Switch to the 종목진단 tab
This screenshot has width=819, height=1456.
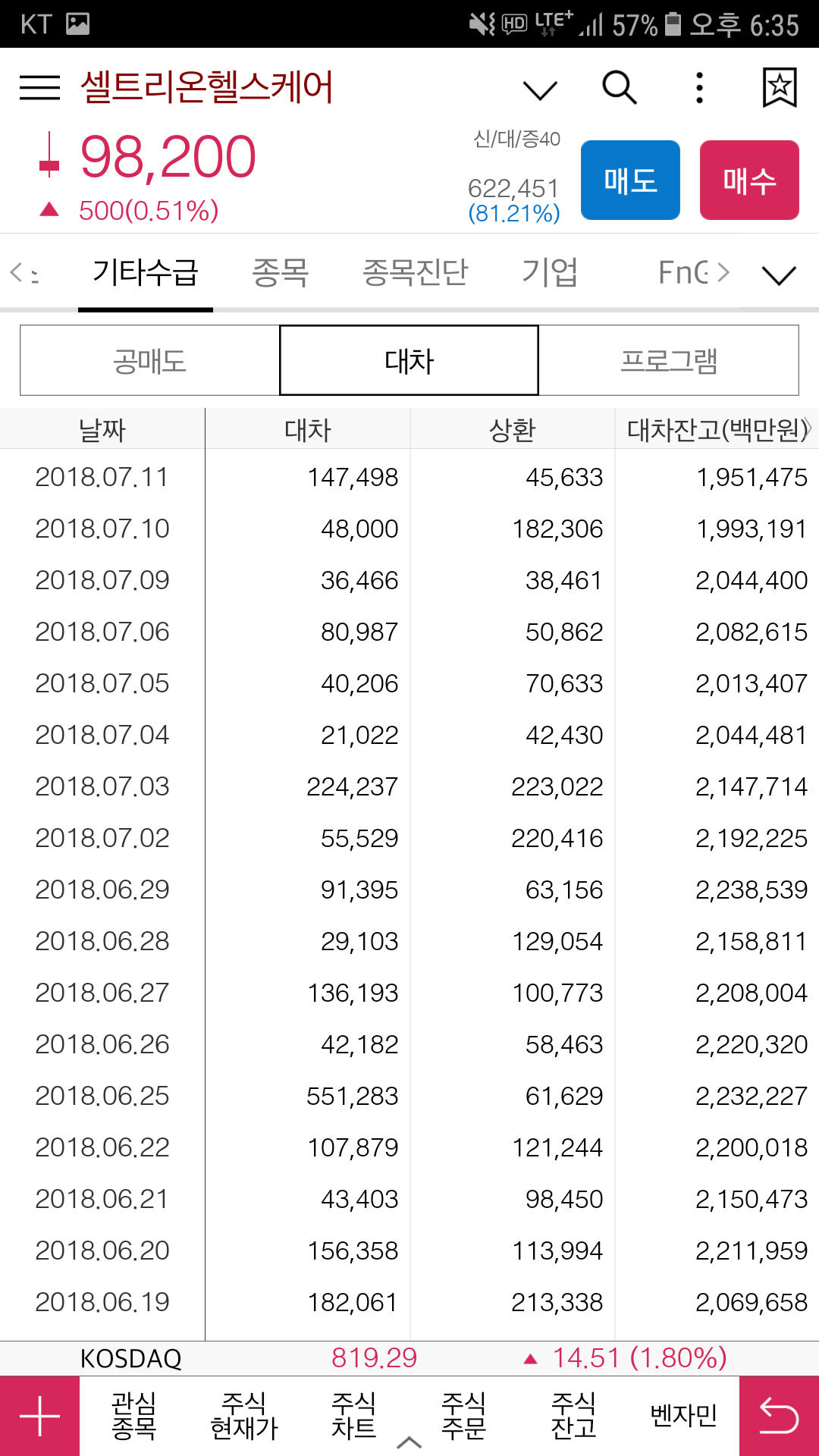click(x=415, y=272)
